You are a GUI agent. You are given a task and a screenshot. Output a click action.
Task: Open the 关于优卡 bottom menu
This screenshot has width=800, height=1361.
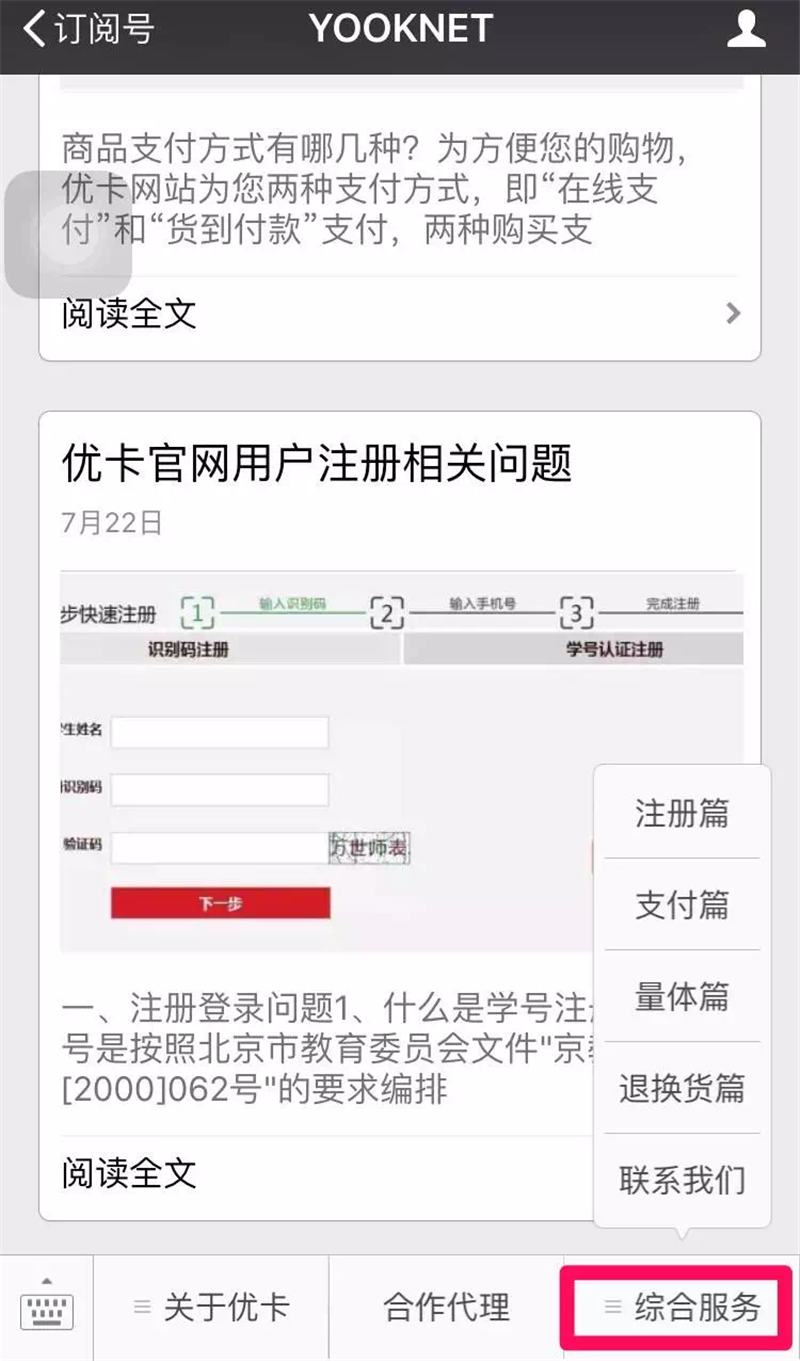[x=211, y=1307]
